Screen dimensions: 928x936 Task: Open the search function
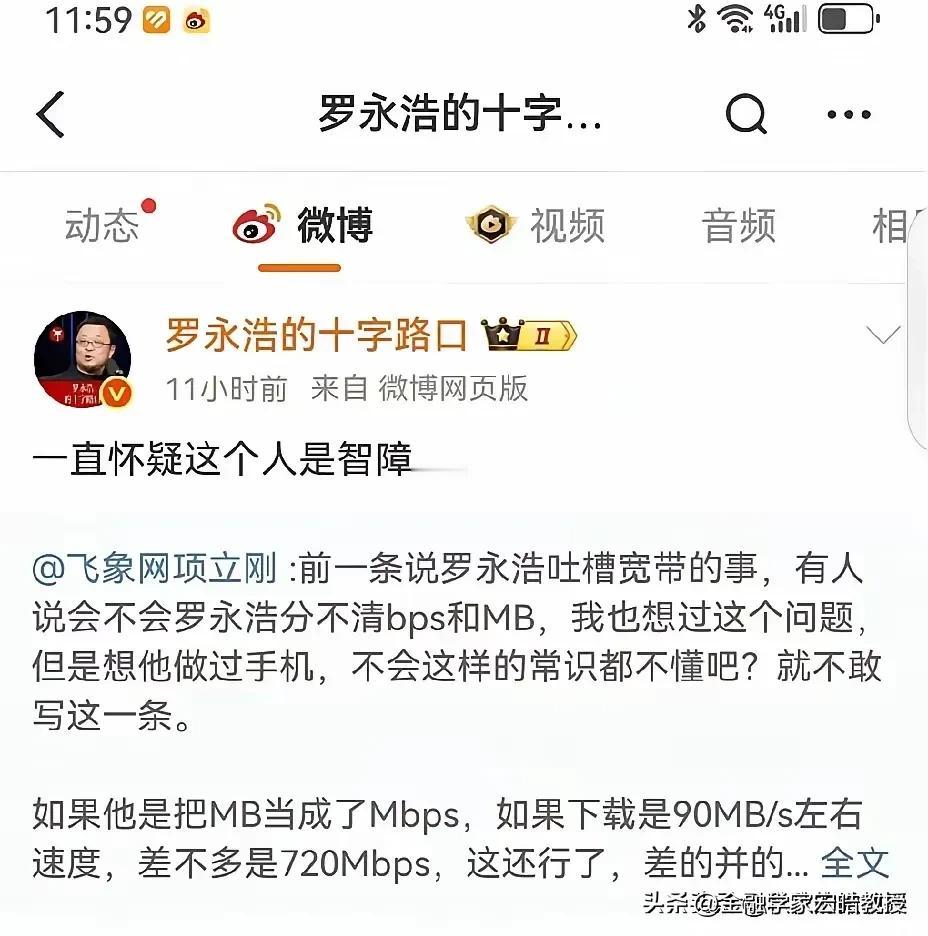[746, 114]
